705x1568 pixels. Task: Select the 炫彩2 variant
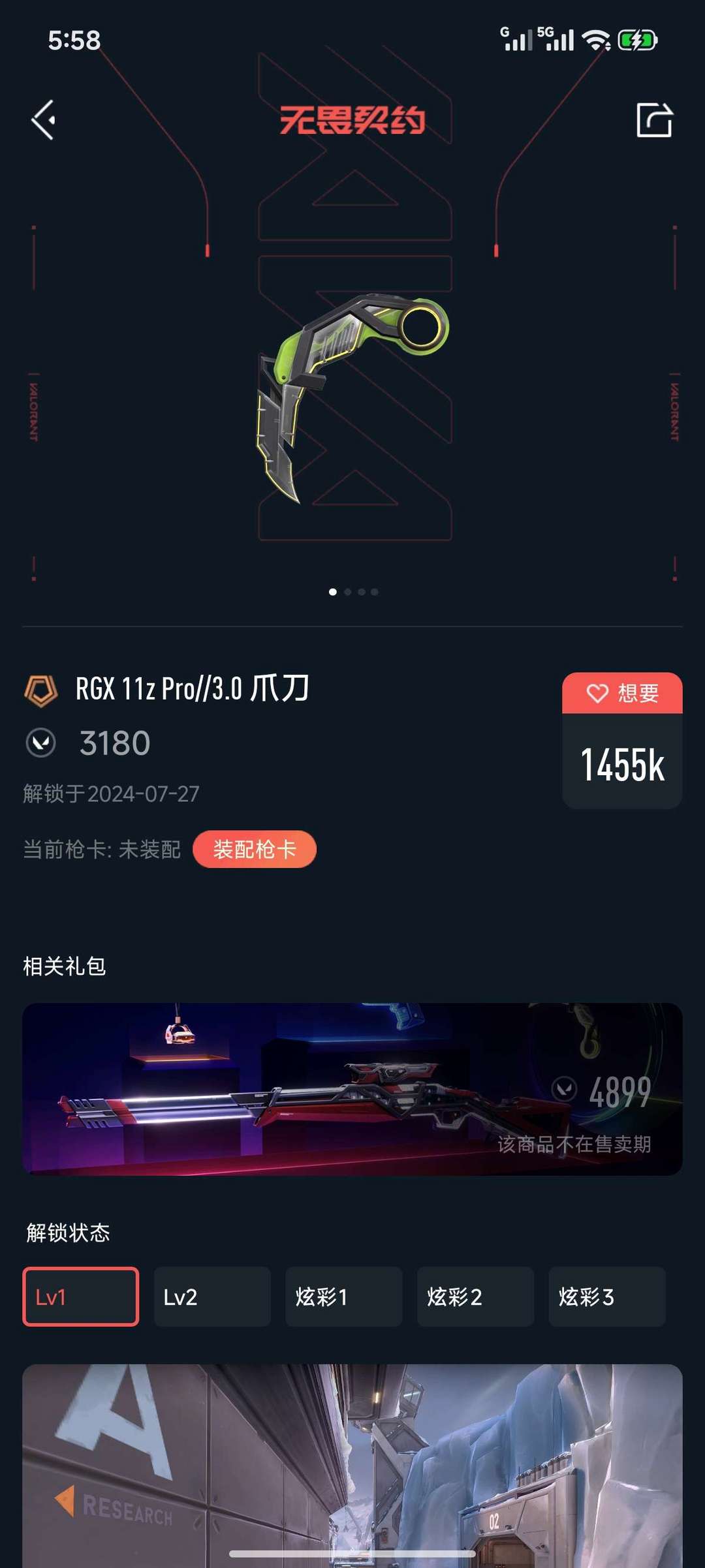475,1297
